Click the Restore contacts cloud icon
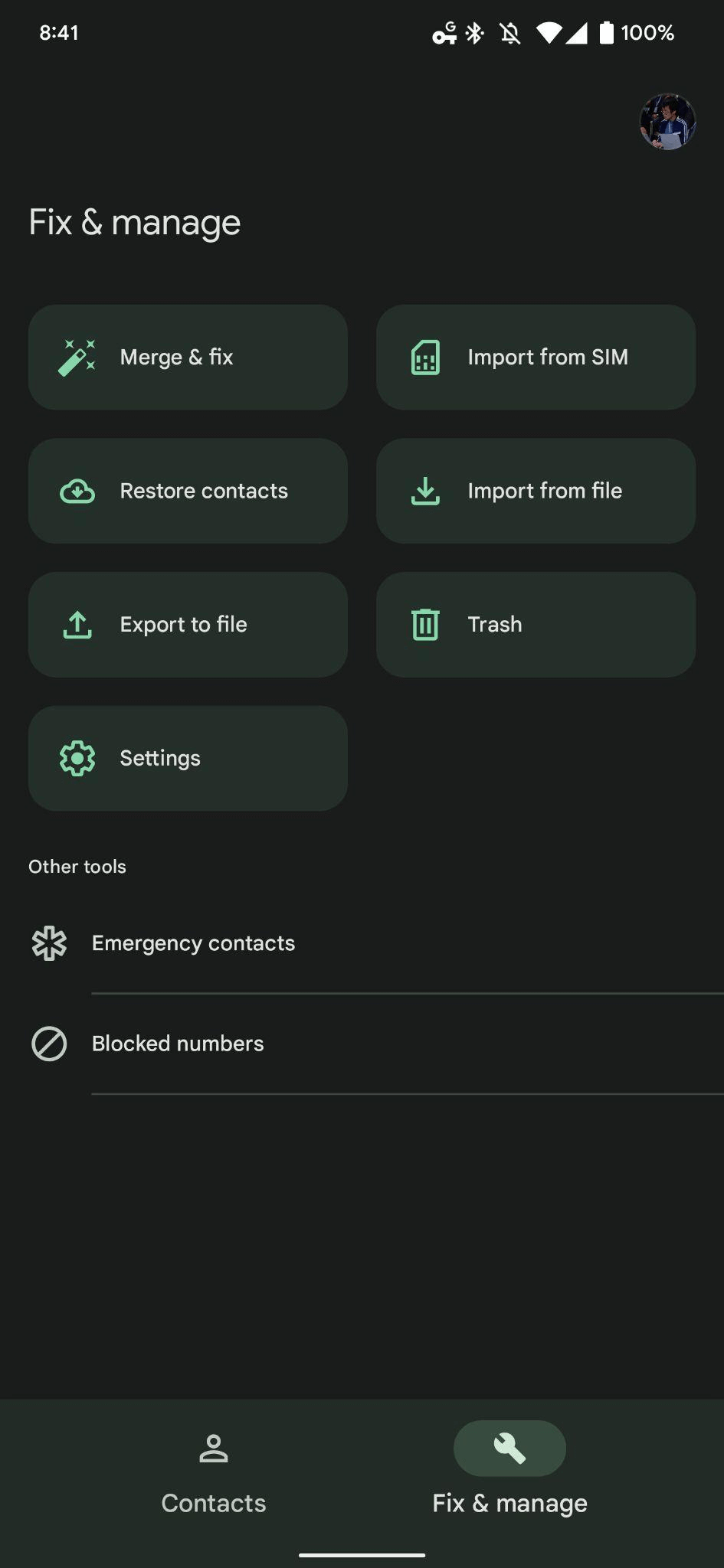724x1568 pixels. click(77, 491)
